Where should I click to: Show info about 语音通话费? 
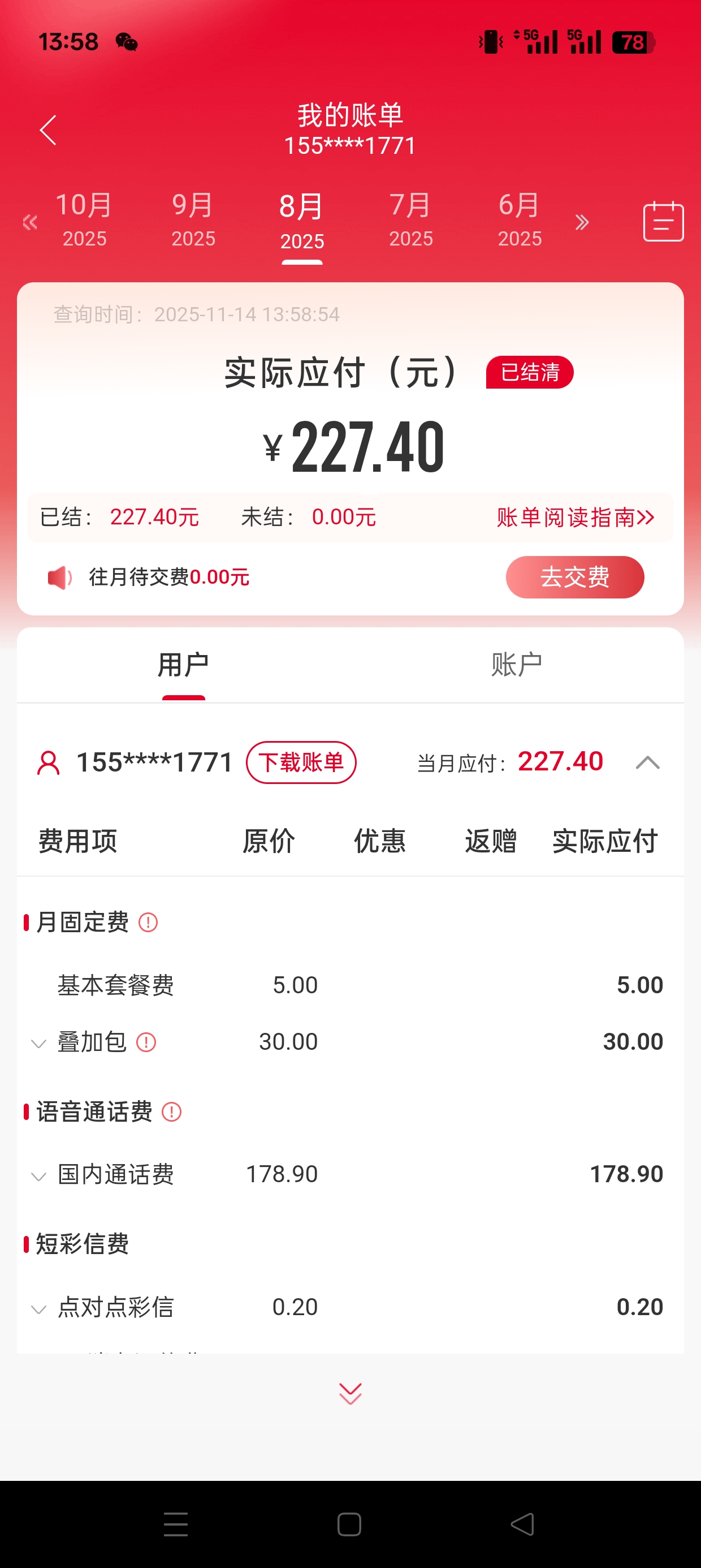point(172,1112)
